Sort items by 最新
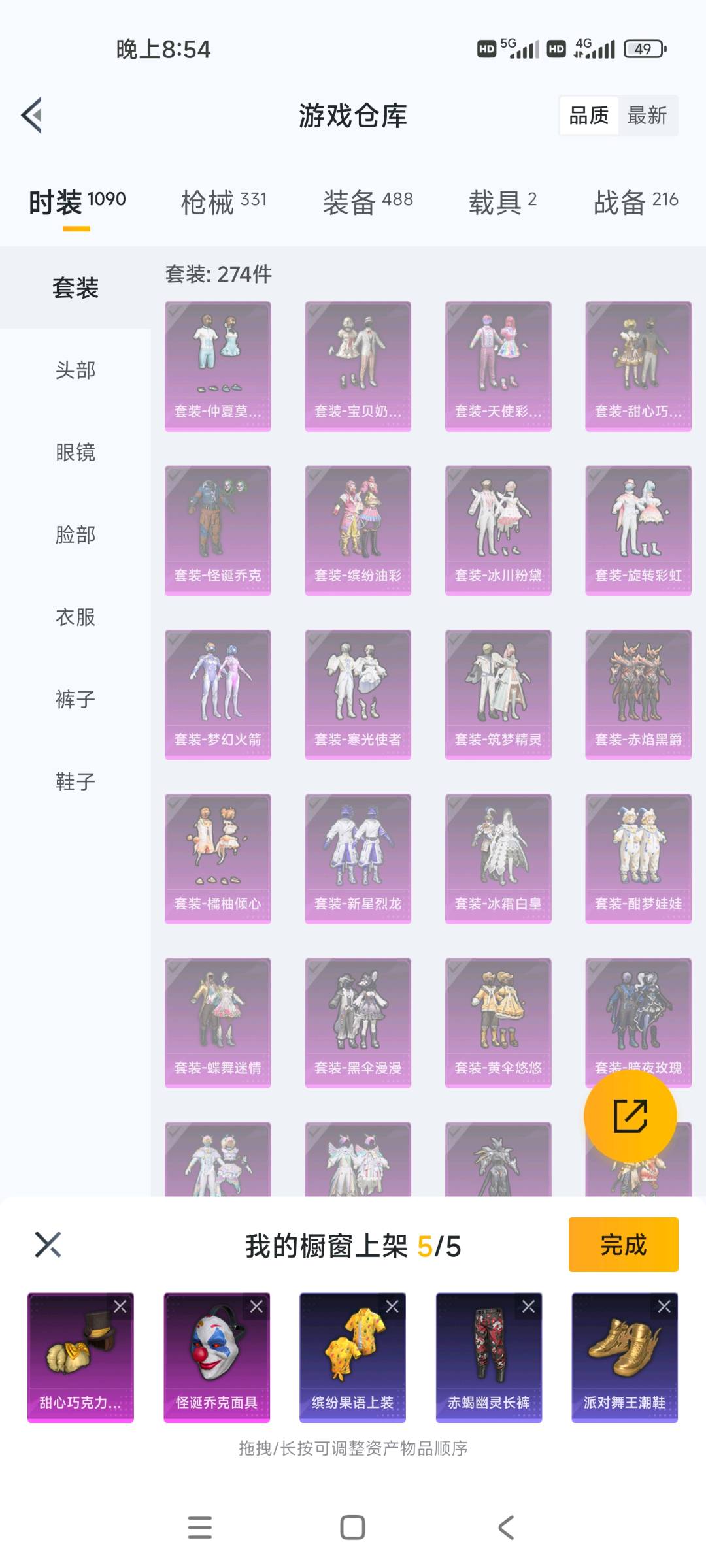 [x=647, y=116]
